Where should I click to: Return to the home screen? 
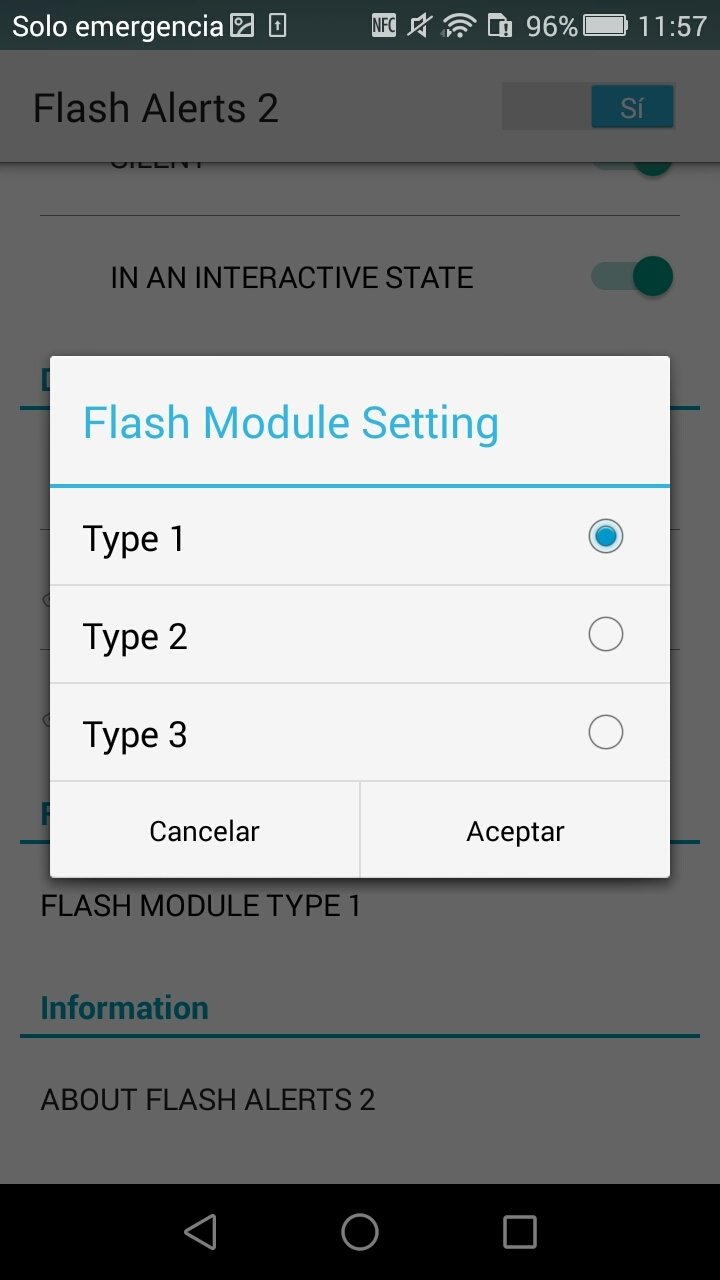coord(360,1232)
